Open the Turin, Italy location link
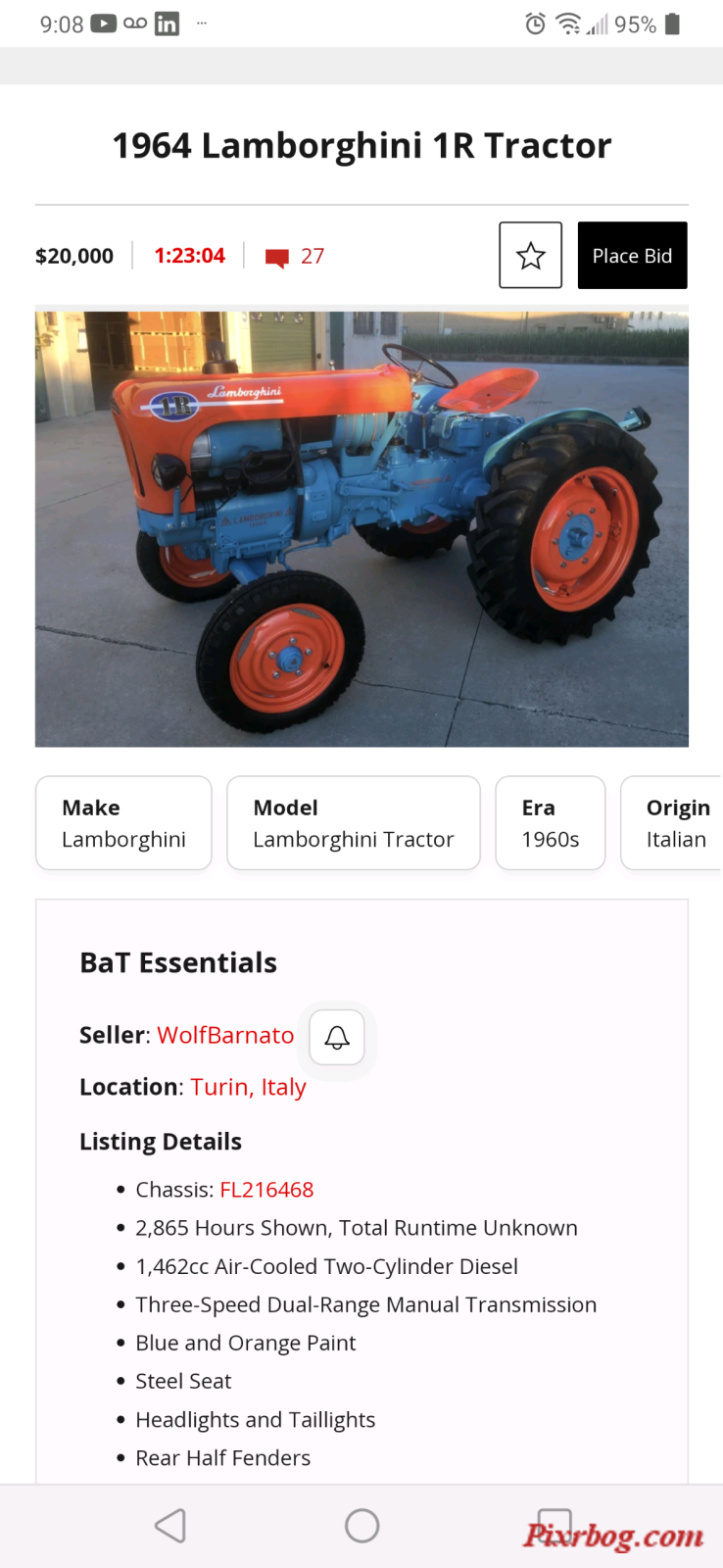 point(248,1088)
